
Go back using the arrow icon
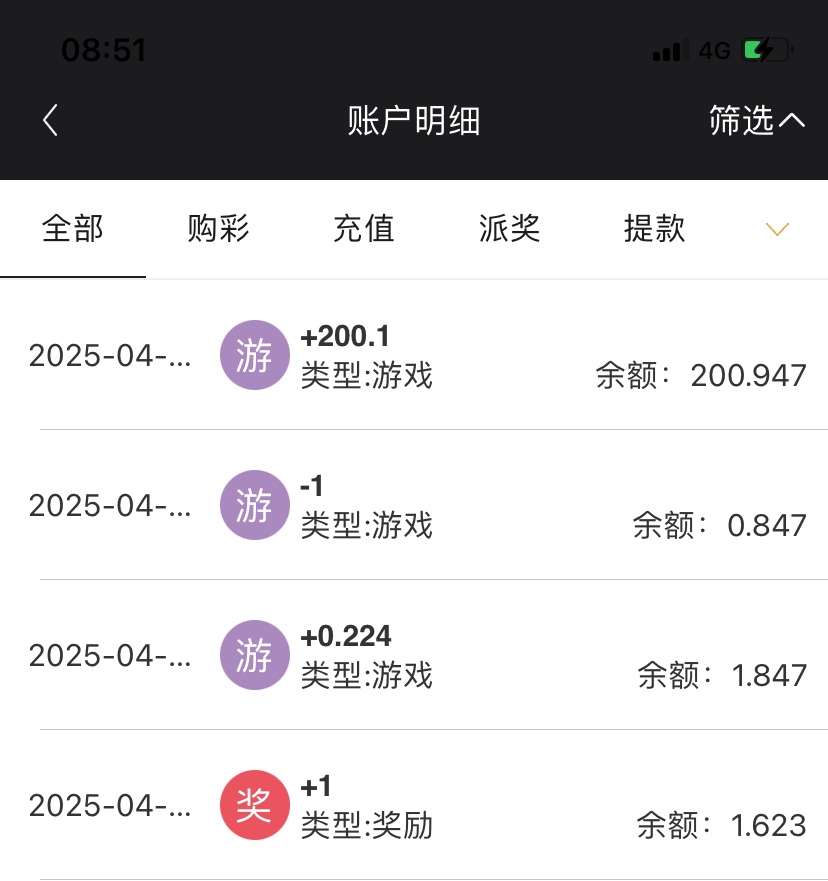pyautogui.click(x=51, y=121)
